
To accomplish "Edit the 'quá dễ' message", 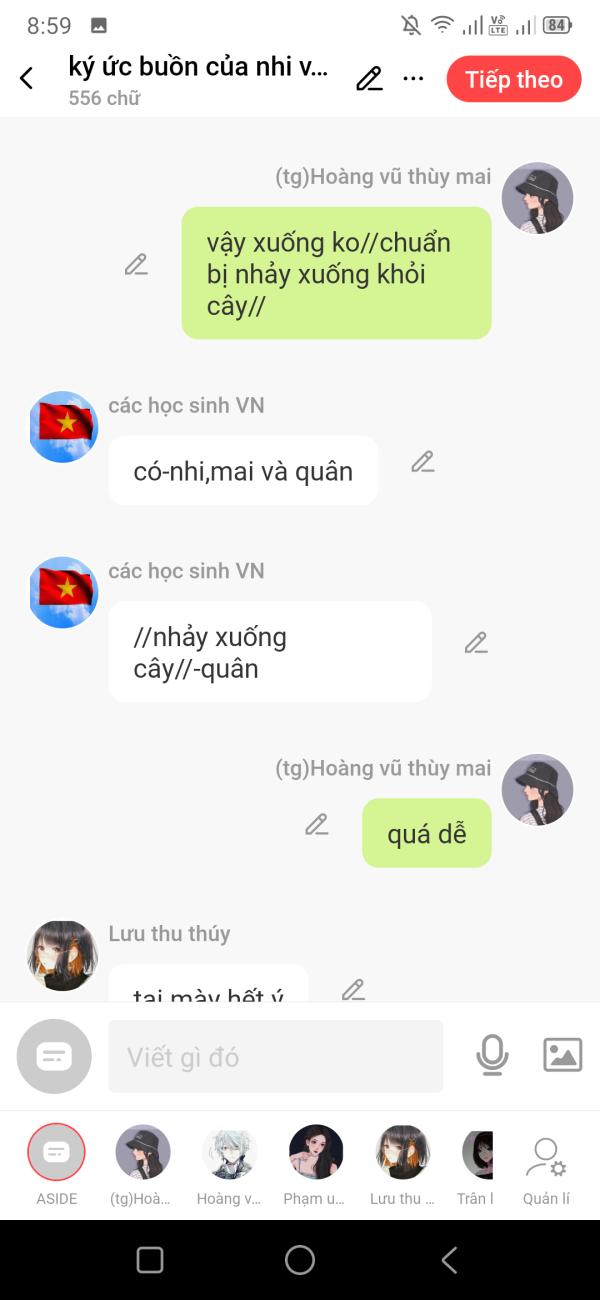I will coord(317,825).
